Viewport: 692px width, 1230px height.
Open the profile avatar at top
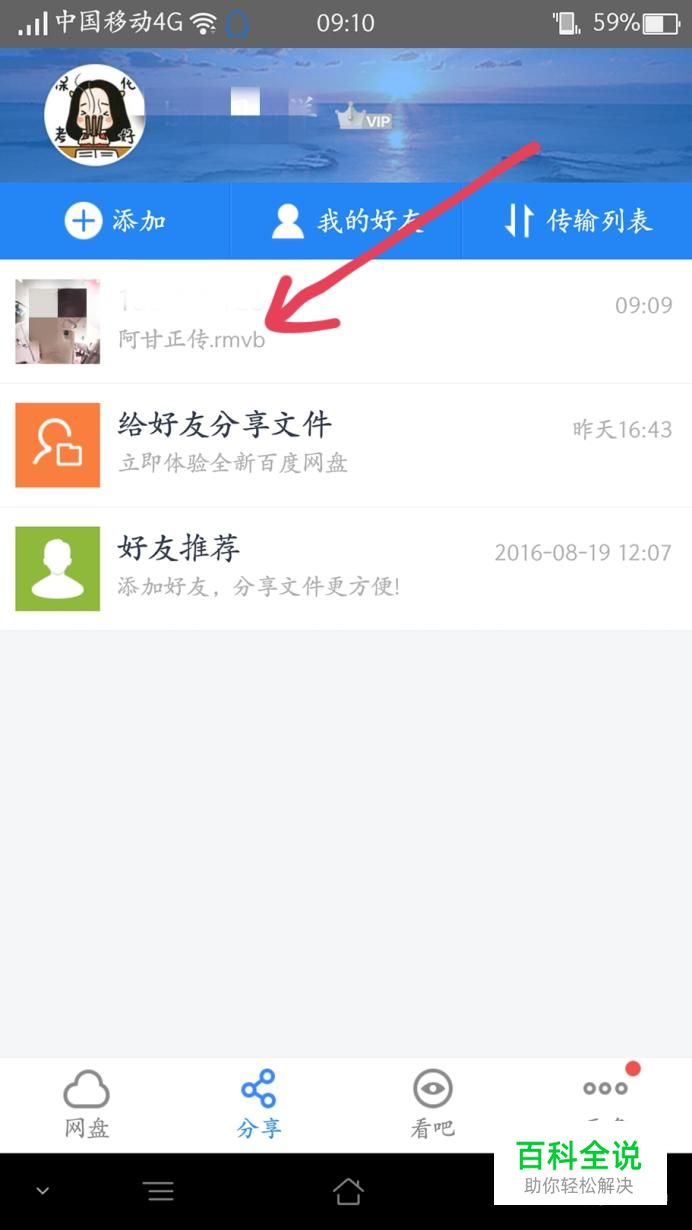[95, 115]
